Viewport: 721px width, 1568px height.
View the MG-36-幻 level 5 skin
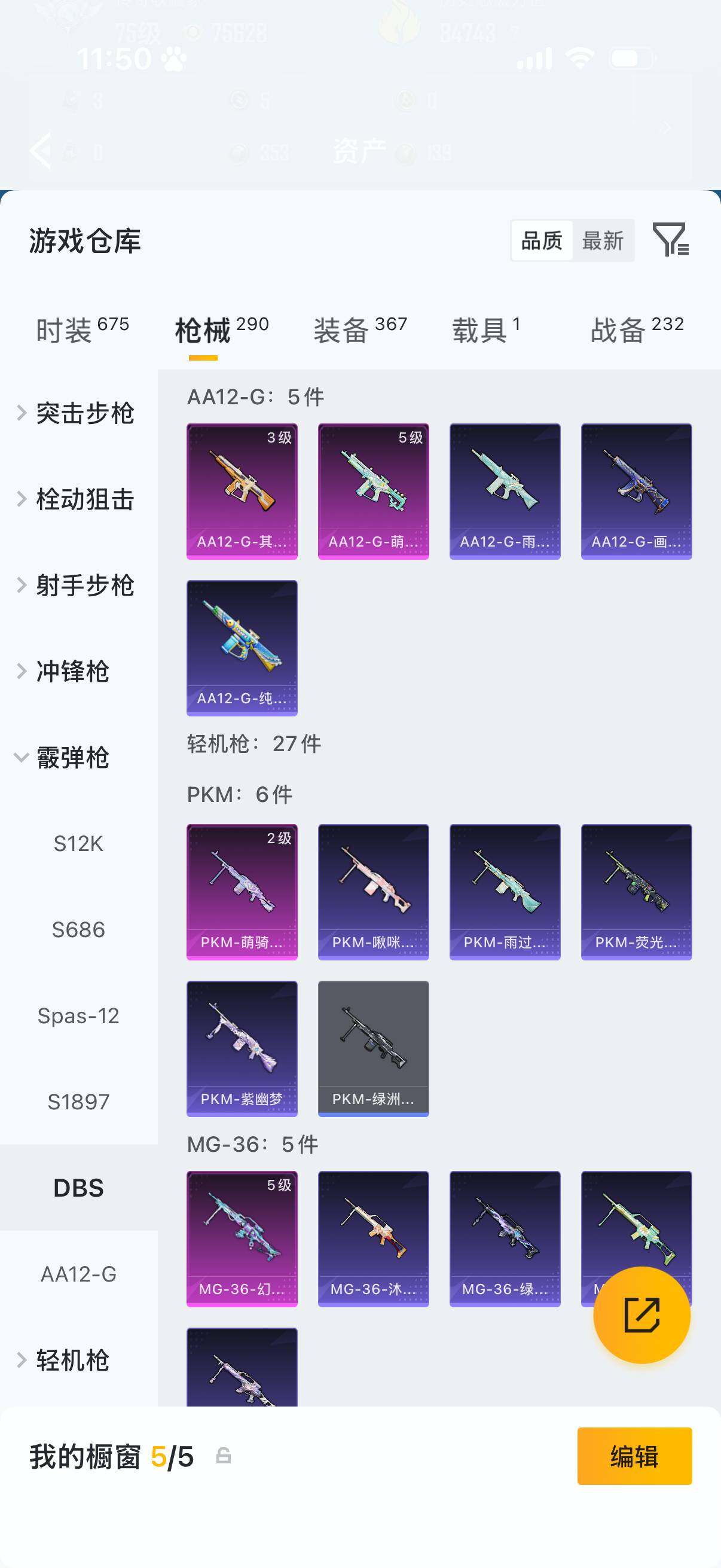[x=242, y=1238]
